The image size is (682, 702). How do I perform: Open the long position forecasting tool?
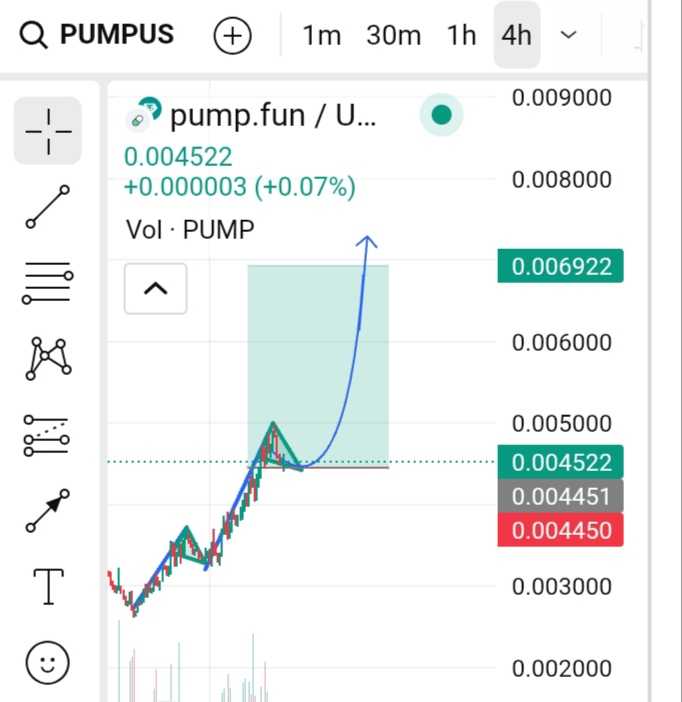pos(48,436)
